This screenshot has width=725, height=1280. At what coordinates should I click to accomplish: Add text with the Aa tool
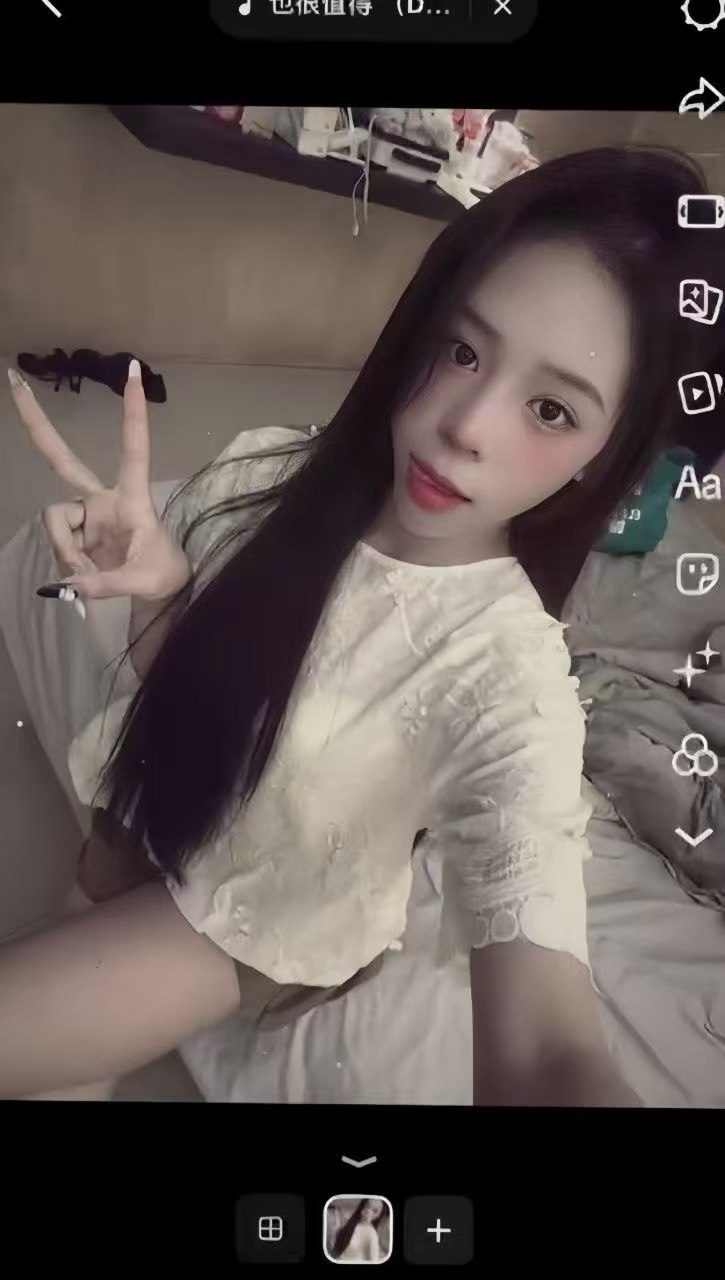(x=698, y=484)
